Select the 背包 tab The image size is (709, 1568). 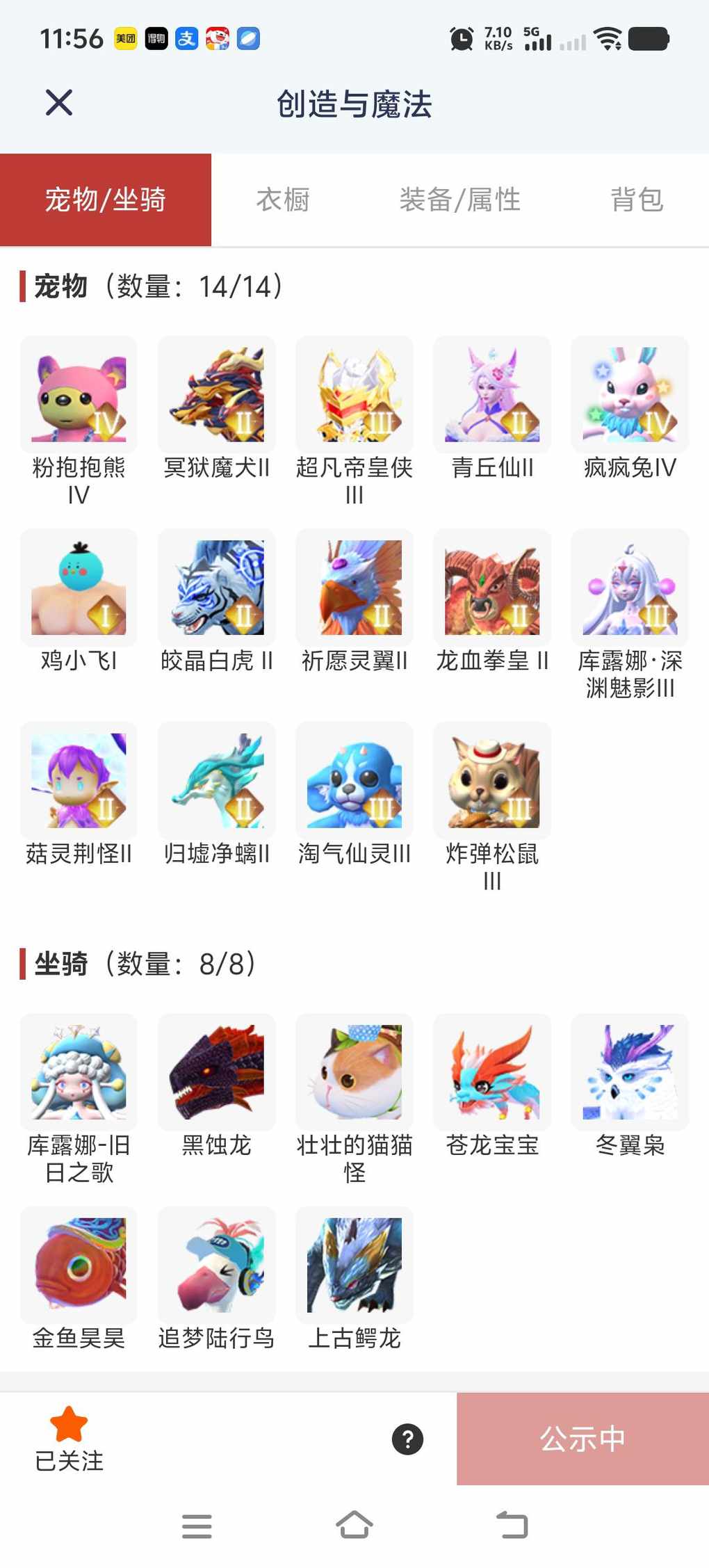[637, 200]
